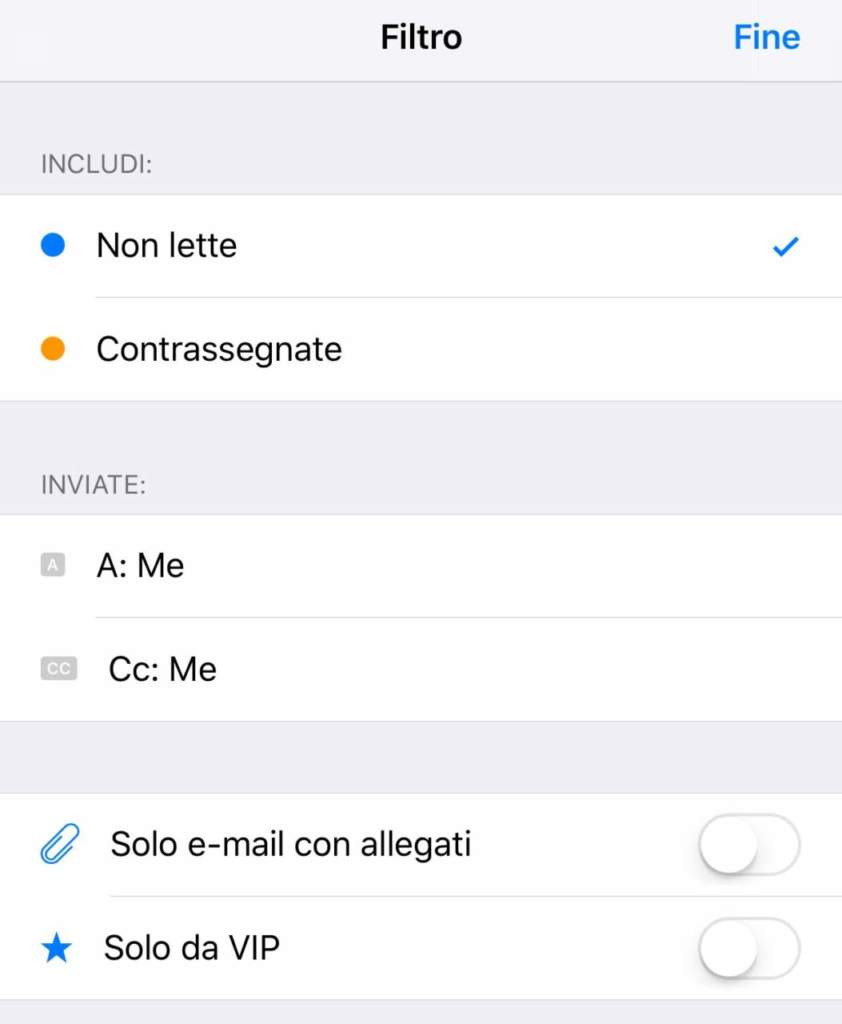Tap the Solo da VIP row label
Viewport: 842px width, 1024px height.
click(x=190, y=947)
